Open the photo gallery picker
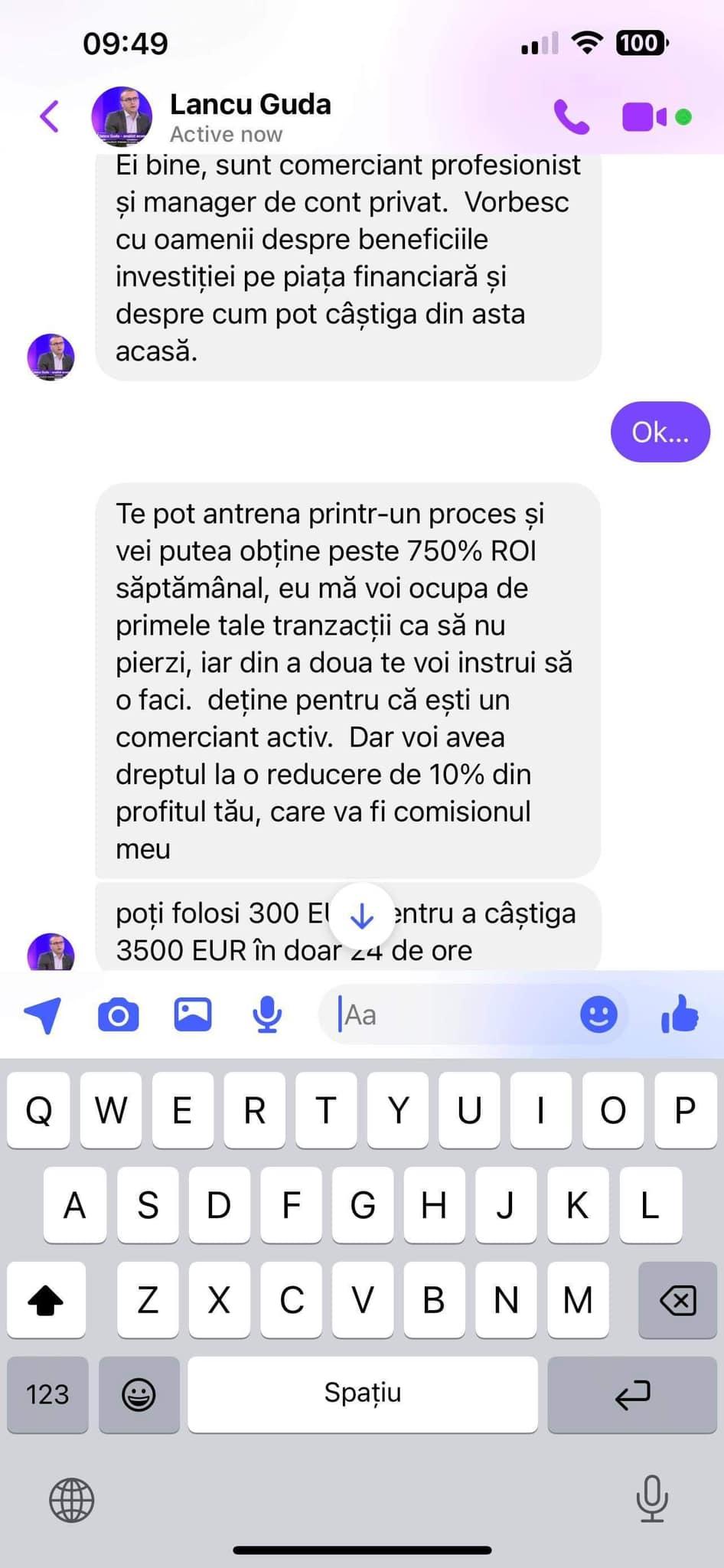The height and width of the screenshot is (1568, 724). (193, 1015)
